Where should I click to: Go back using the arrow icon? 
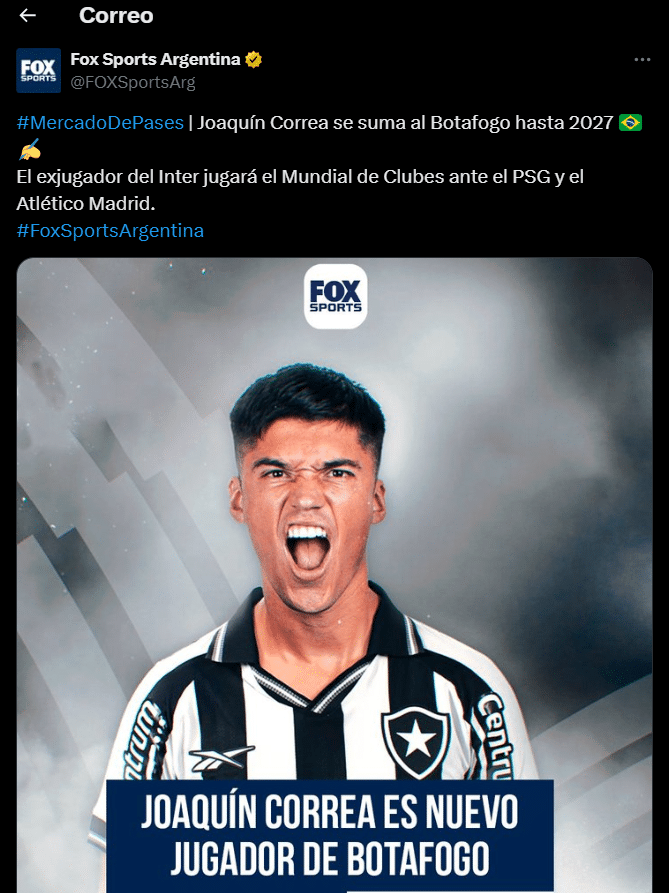(x=27, y=16)
